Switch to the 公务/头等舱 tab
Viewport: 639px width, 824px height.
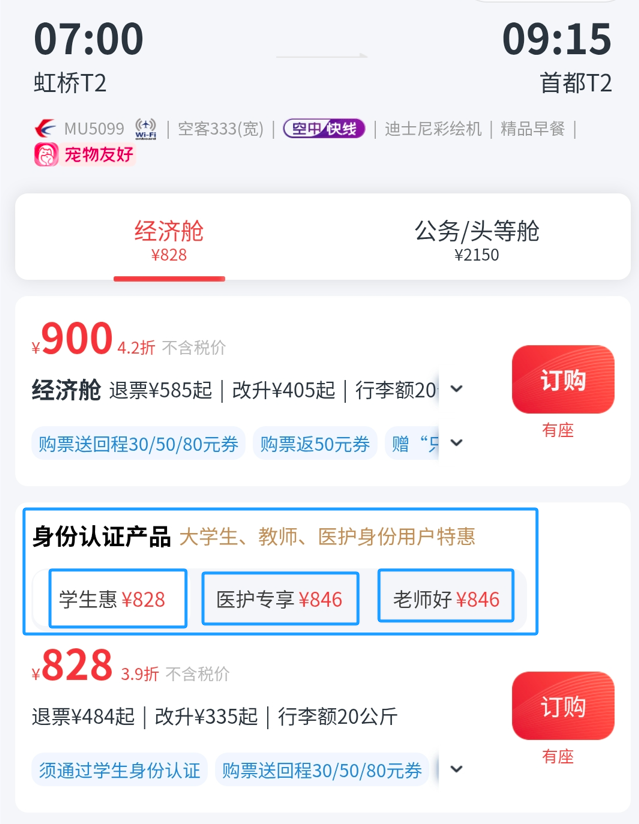pos(476,241)
